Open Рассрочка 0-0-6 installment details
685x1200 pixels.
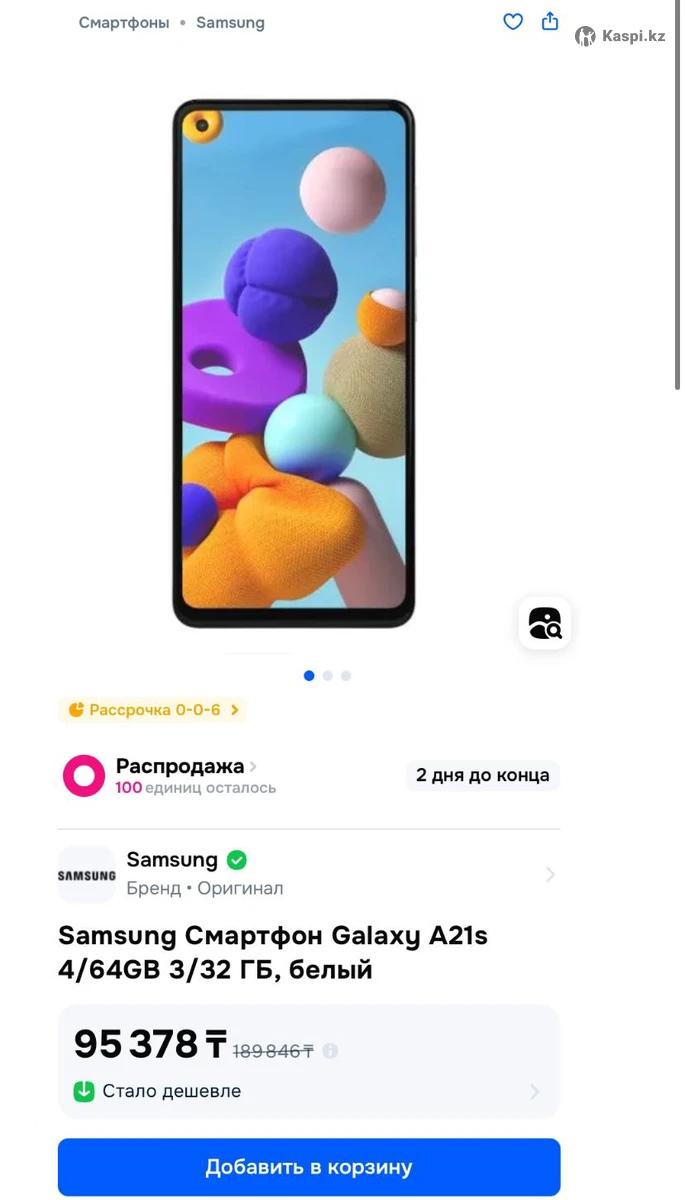click(153, 710)
